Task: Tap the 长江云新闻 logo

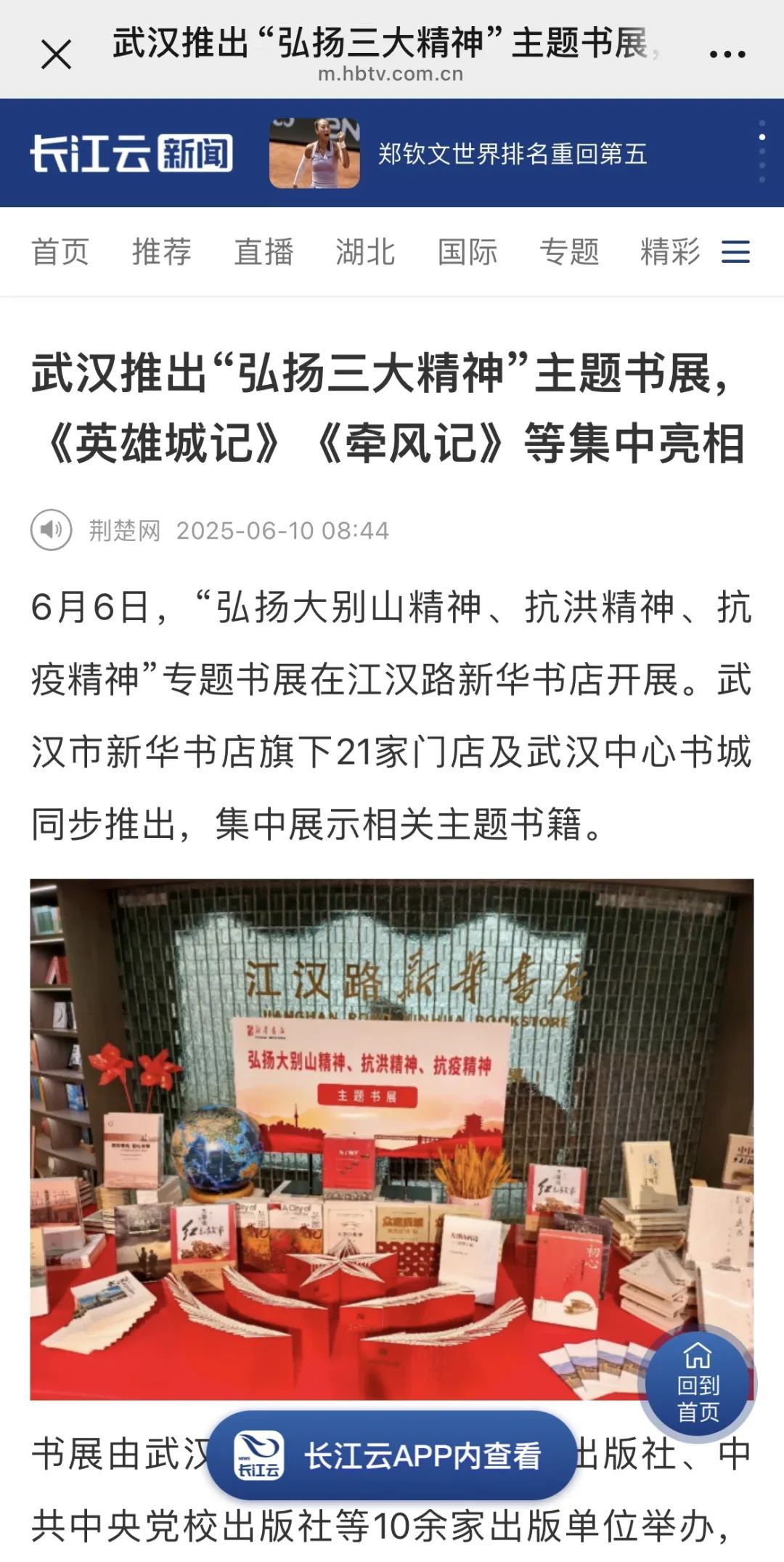Action: (x=131, y=153)
